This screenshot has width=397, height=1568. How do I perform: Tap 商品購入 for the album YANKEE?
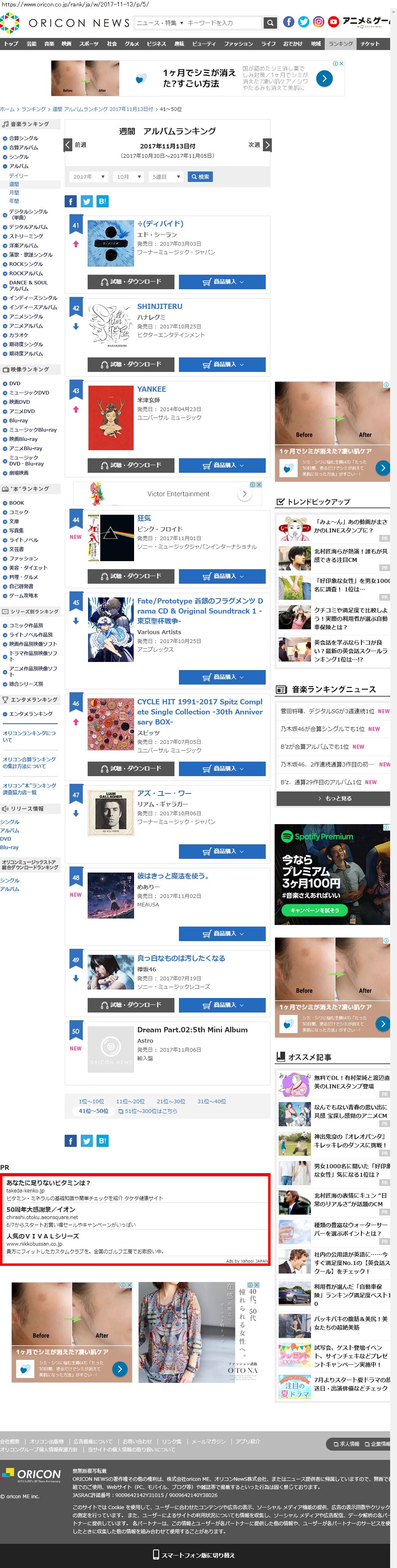coord(222,466)
